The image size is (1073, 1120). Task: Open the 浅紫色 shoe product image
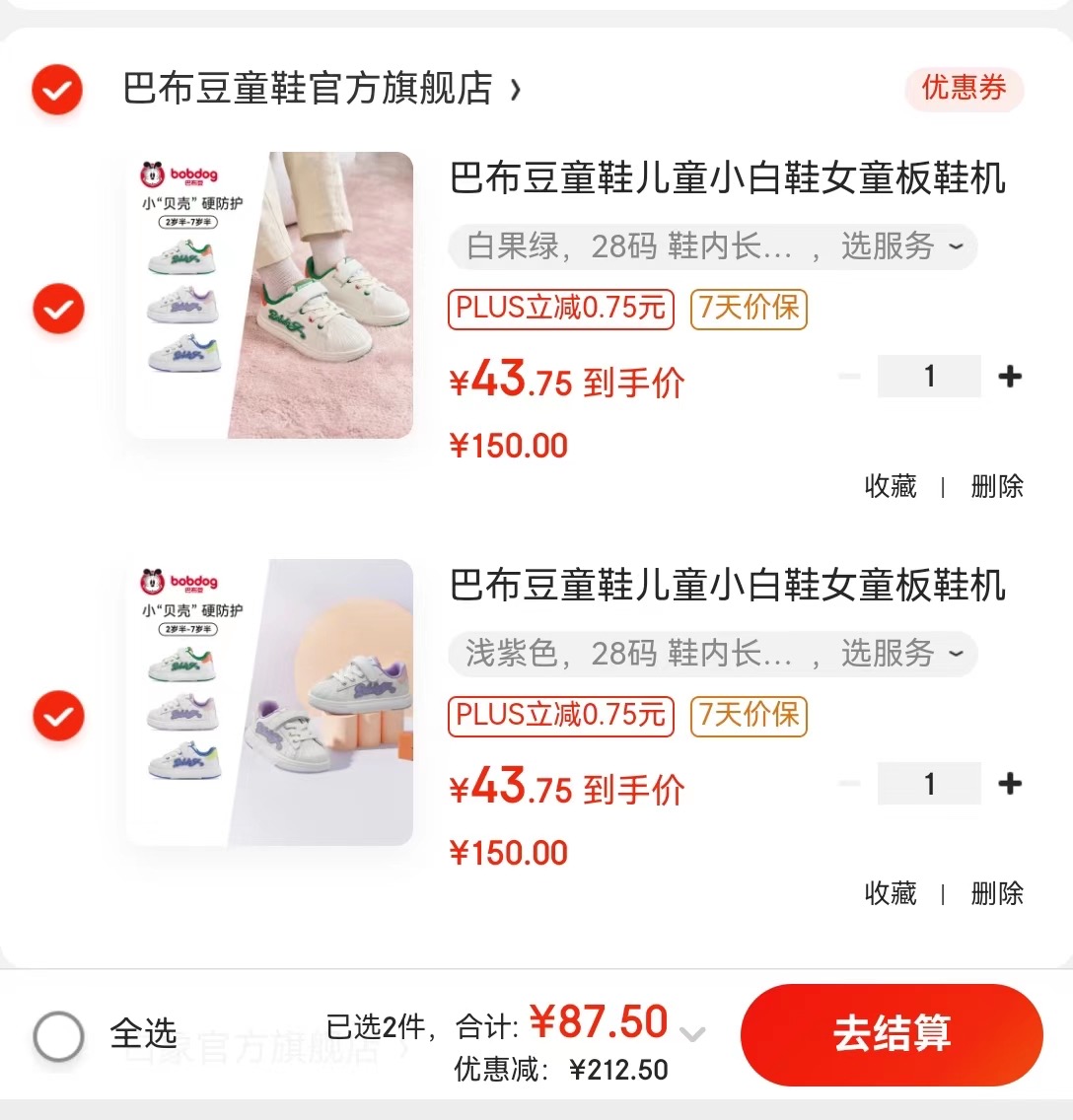click(x=270, y=702)
